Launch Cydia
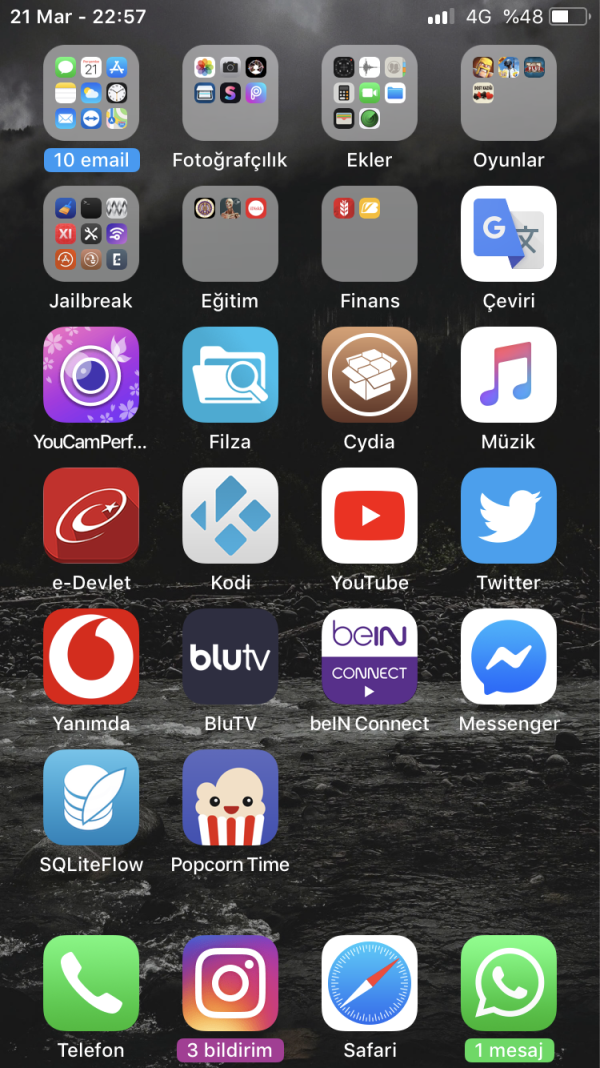 pyautogui.click(x=369, y=375)
